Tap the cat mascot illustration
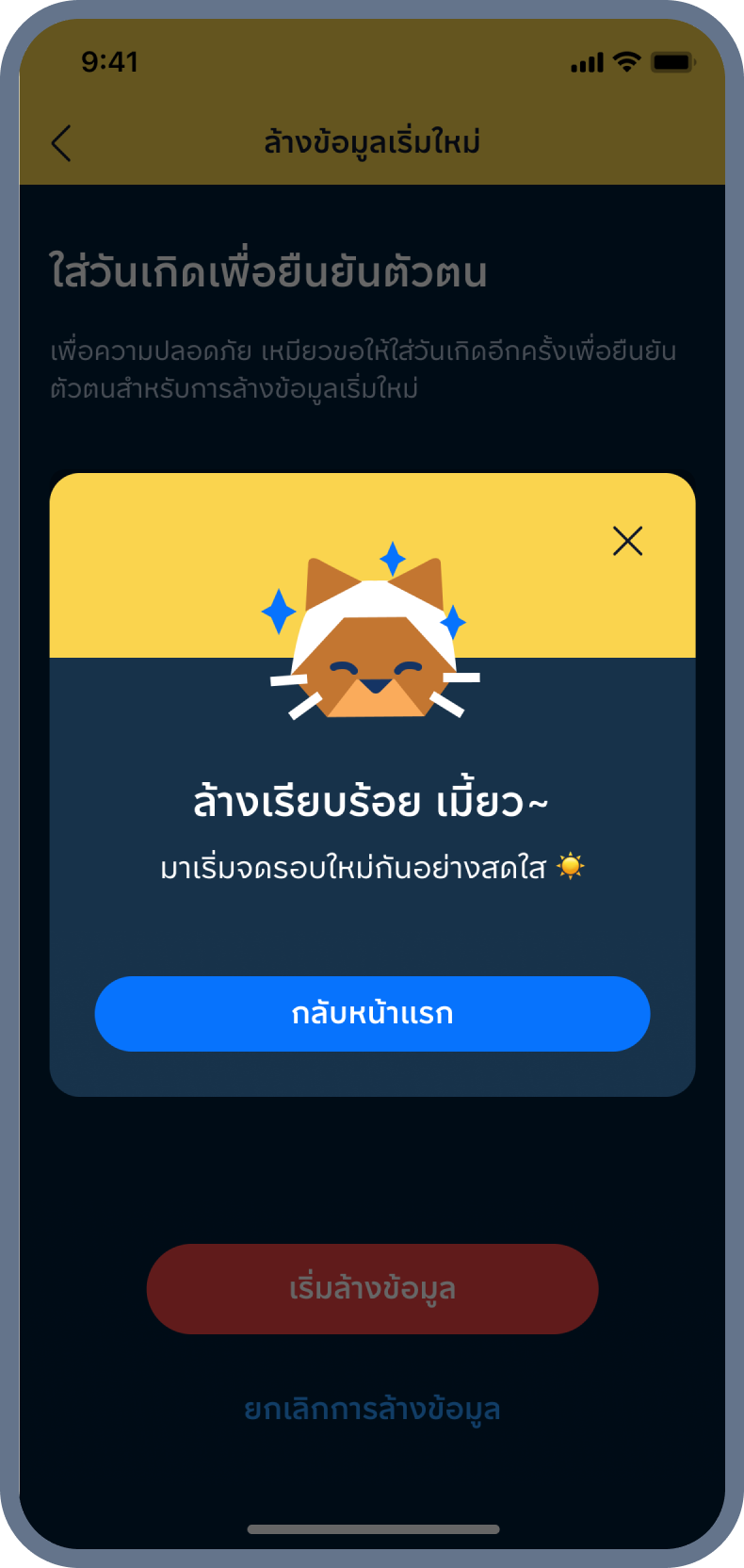The height and width of the screenshot is (1568, 744). click(x=372, y=660)
